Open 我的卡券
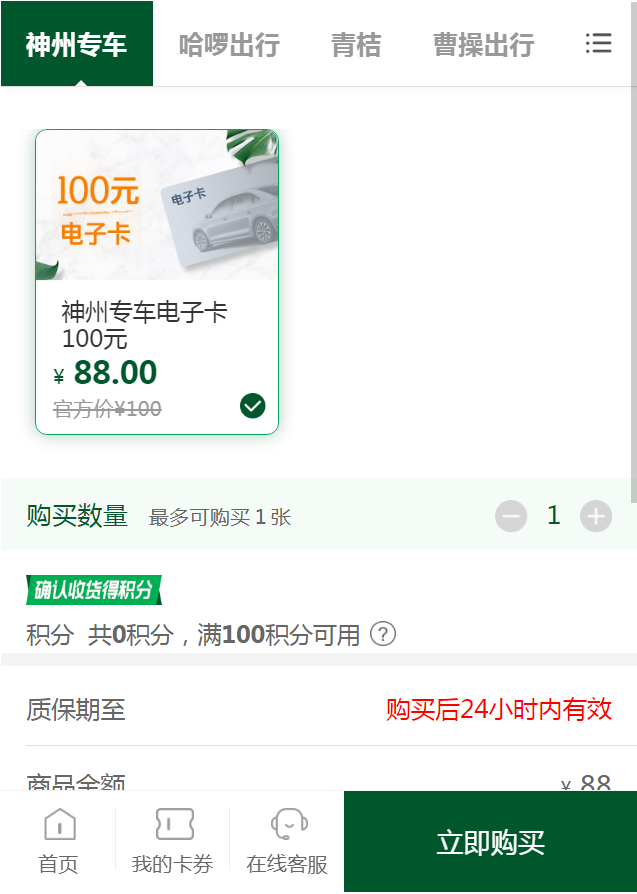637x894 pixels. pos(173,841)
